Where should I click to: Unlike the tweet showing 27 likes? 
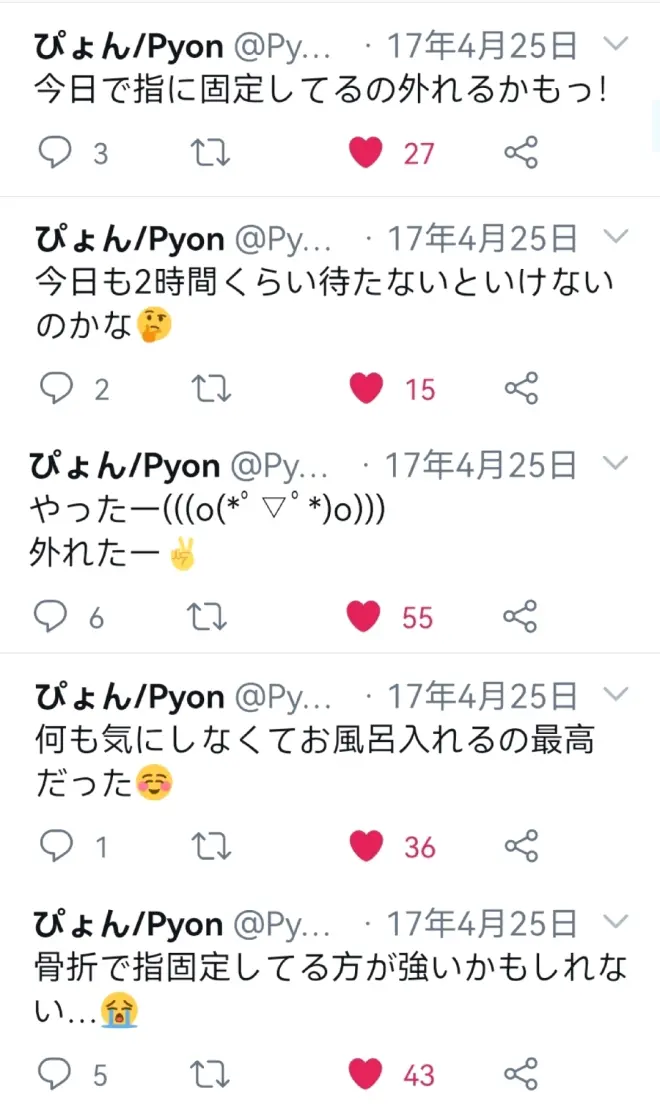tap(367, 153)
